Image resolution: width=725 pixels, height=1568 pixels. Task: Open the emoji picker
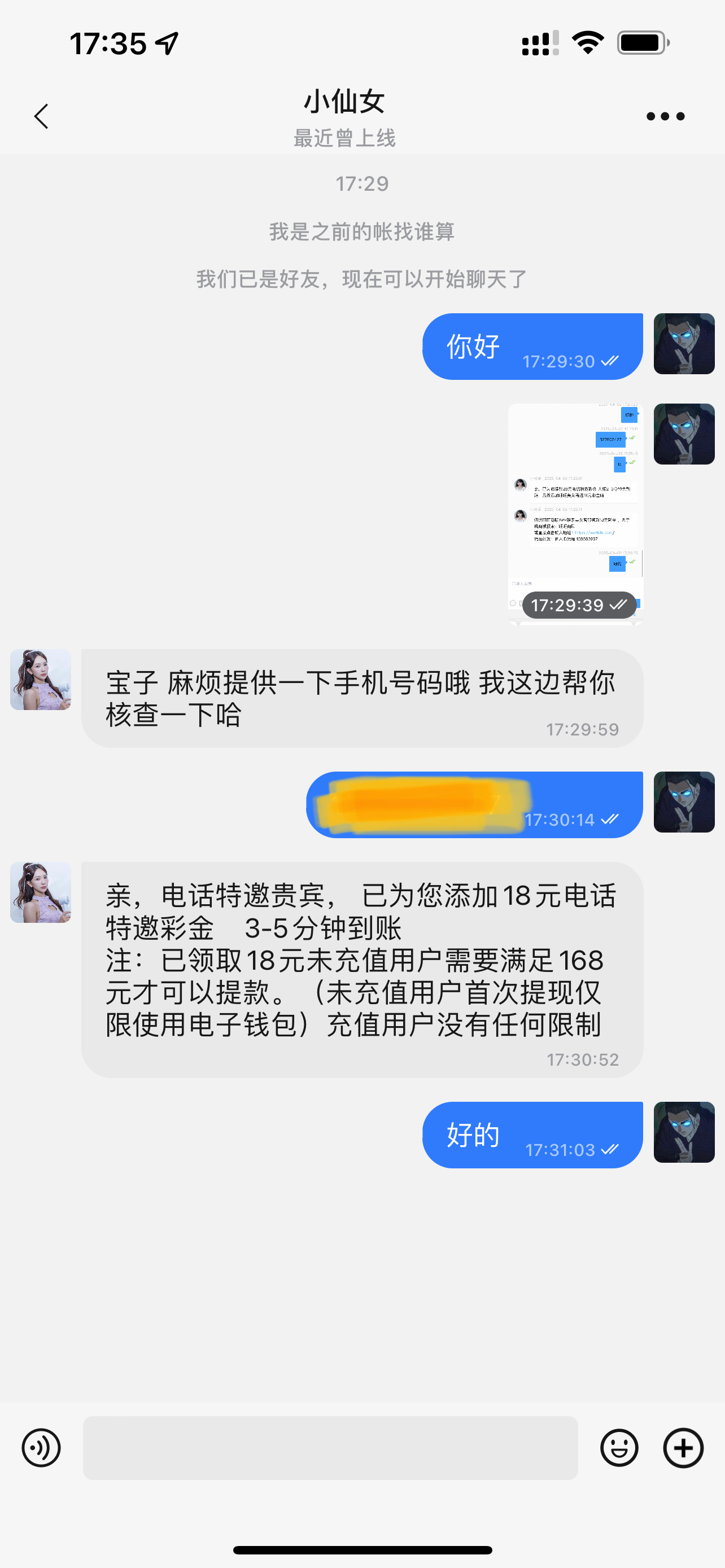click(x=618, y=1447)
